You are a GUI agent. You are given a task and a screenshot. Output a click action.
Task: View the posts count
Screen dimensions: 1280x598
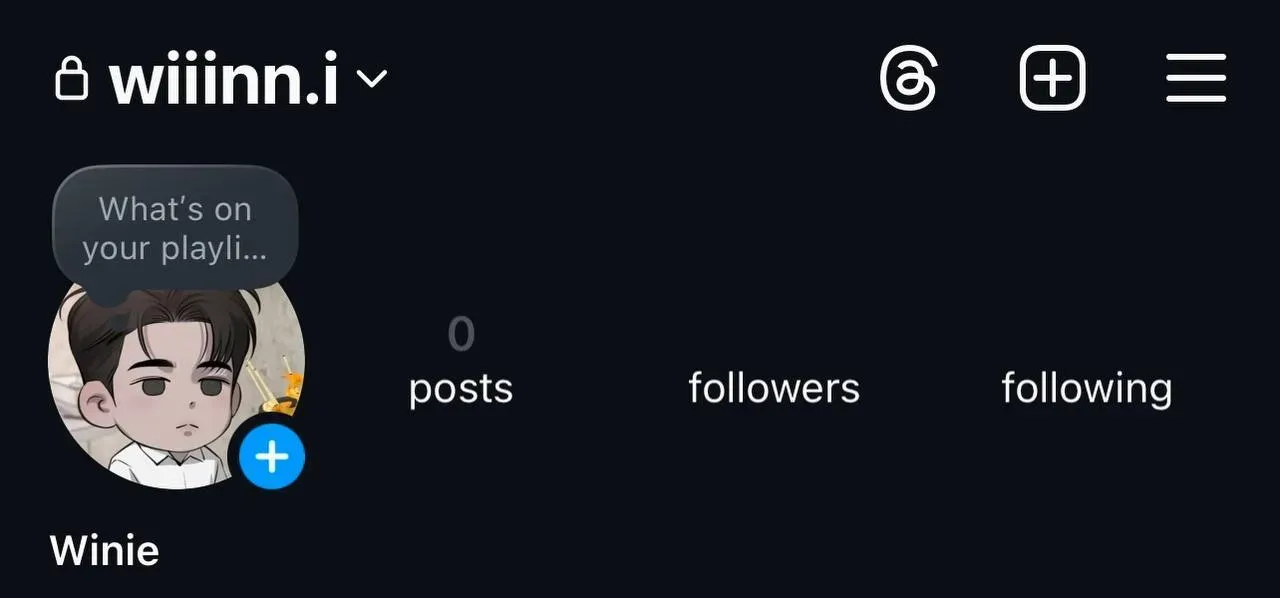(461, 362)
